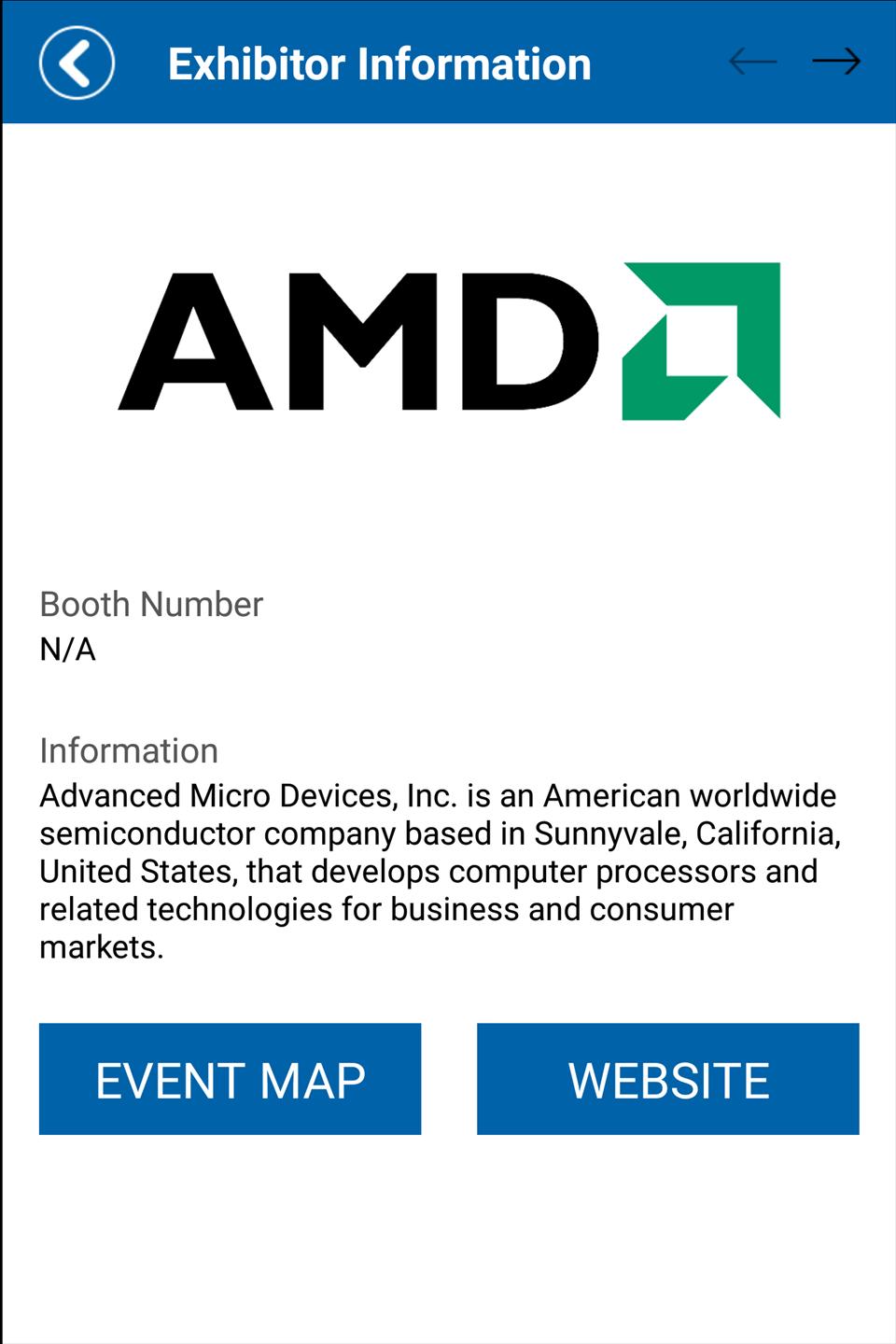Screen dimensions: 896x1344
Task: Visit the AMD website
Action: point(667,1079)
